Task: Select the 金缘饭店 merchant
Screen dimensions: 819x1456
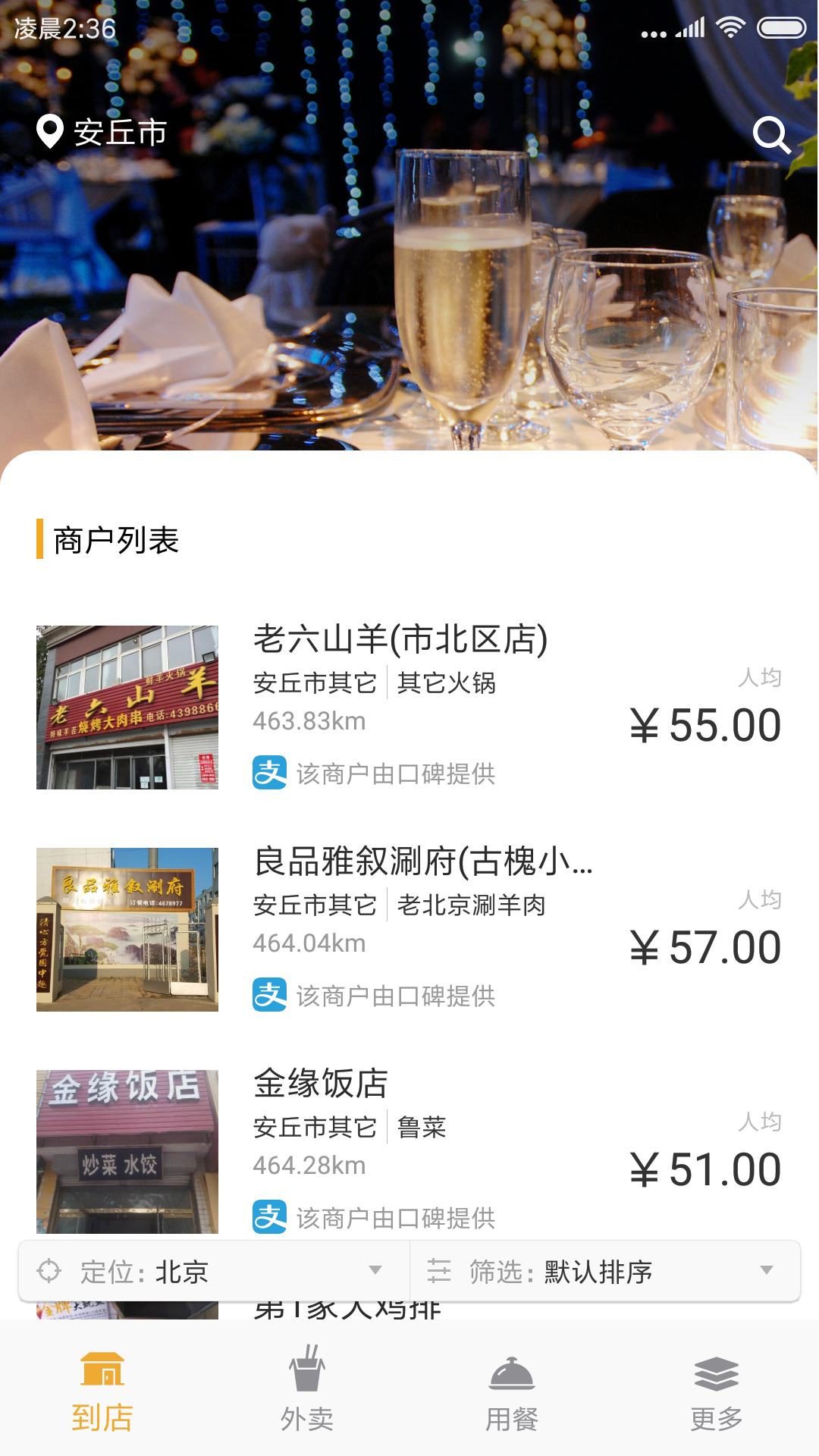Action: (x=321, y=1083)
